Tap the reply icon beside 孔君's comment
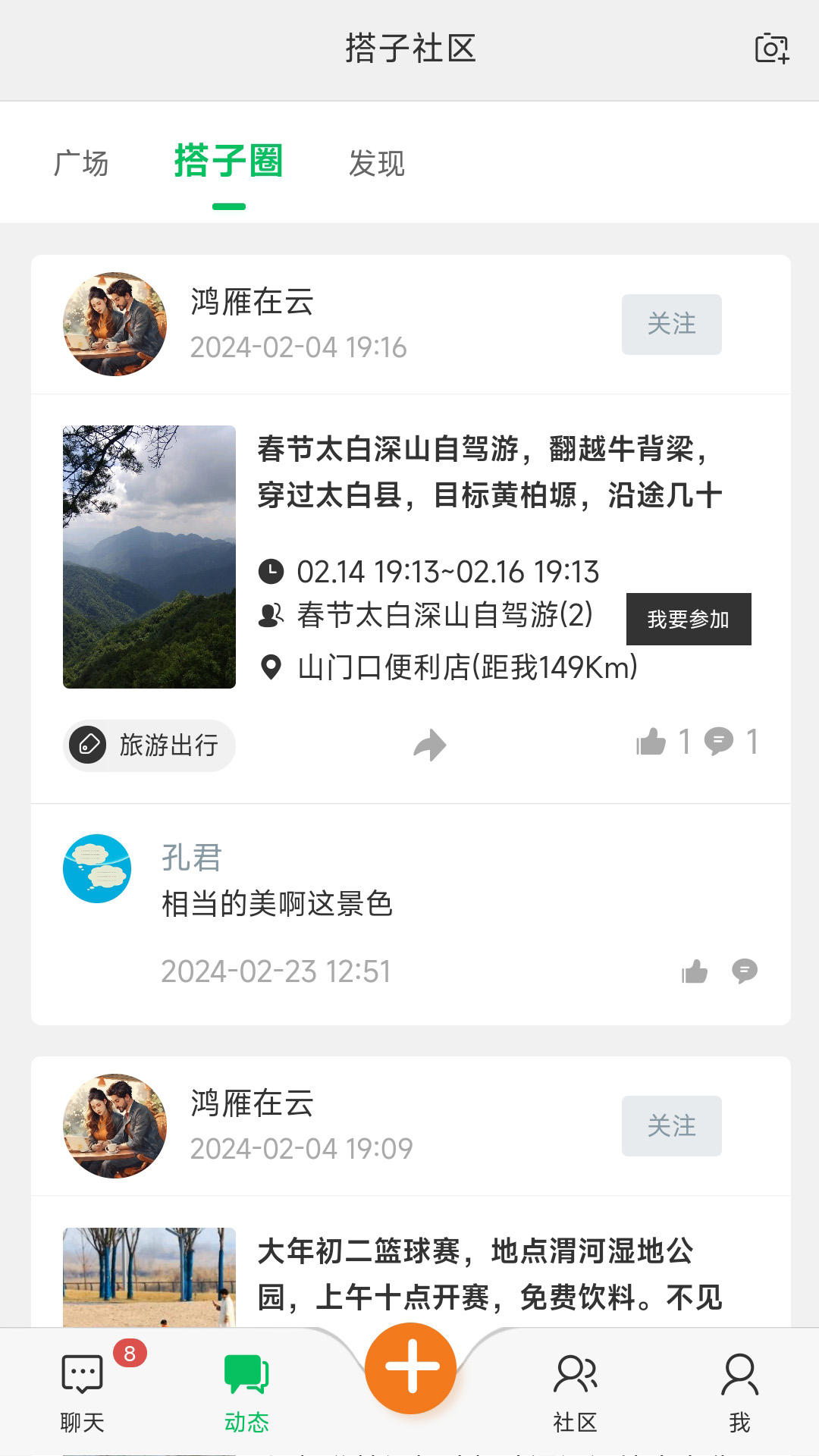Viewport: 819px width, 1456px height. 746,971
